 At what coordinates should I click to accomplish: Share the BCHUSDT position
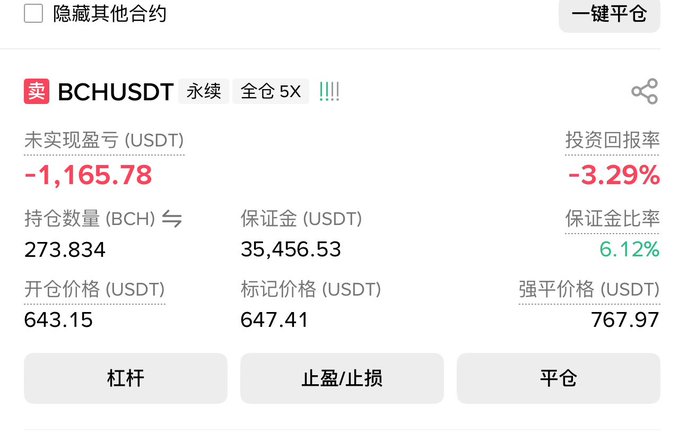coord(644,92)
